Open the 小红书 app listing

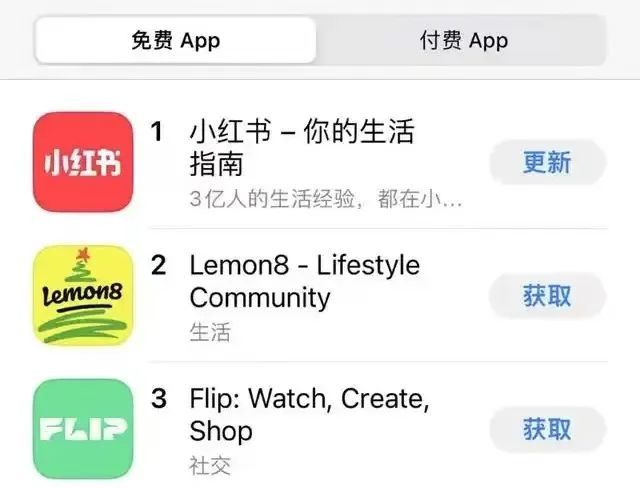point(300,146)
